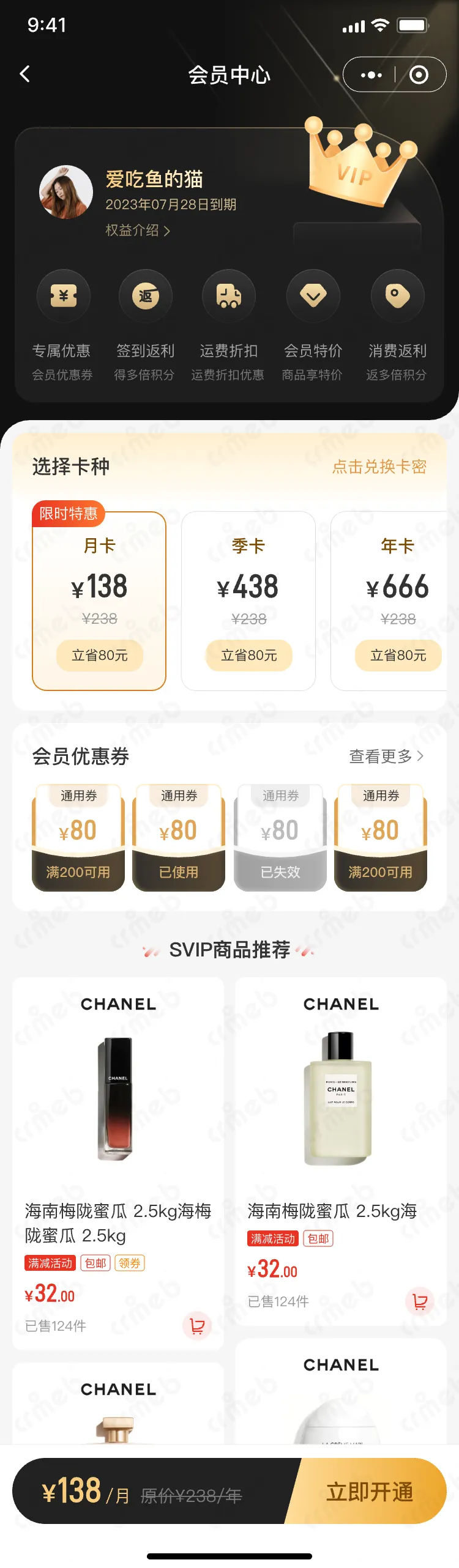Image resolution: width=459 pixels, height=1568 pixels.
Task: Go back from 会员中心
Action: tap(25, 75)
